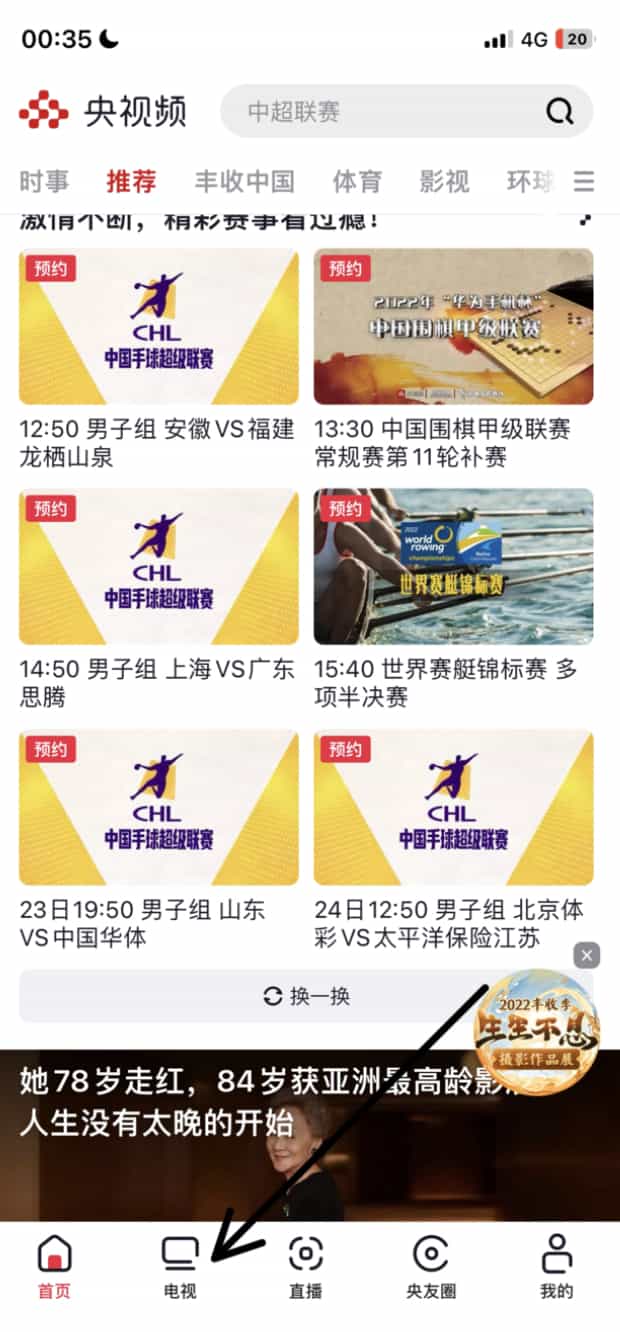Switch to the 丰收中国 tab
This screenshot has height=1332, width=620.
click(244, 182)
